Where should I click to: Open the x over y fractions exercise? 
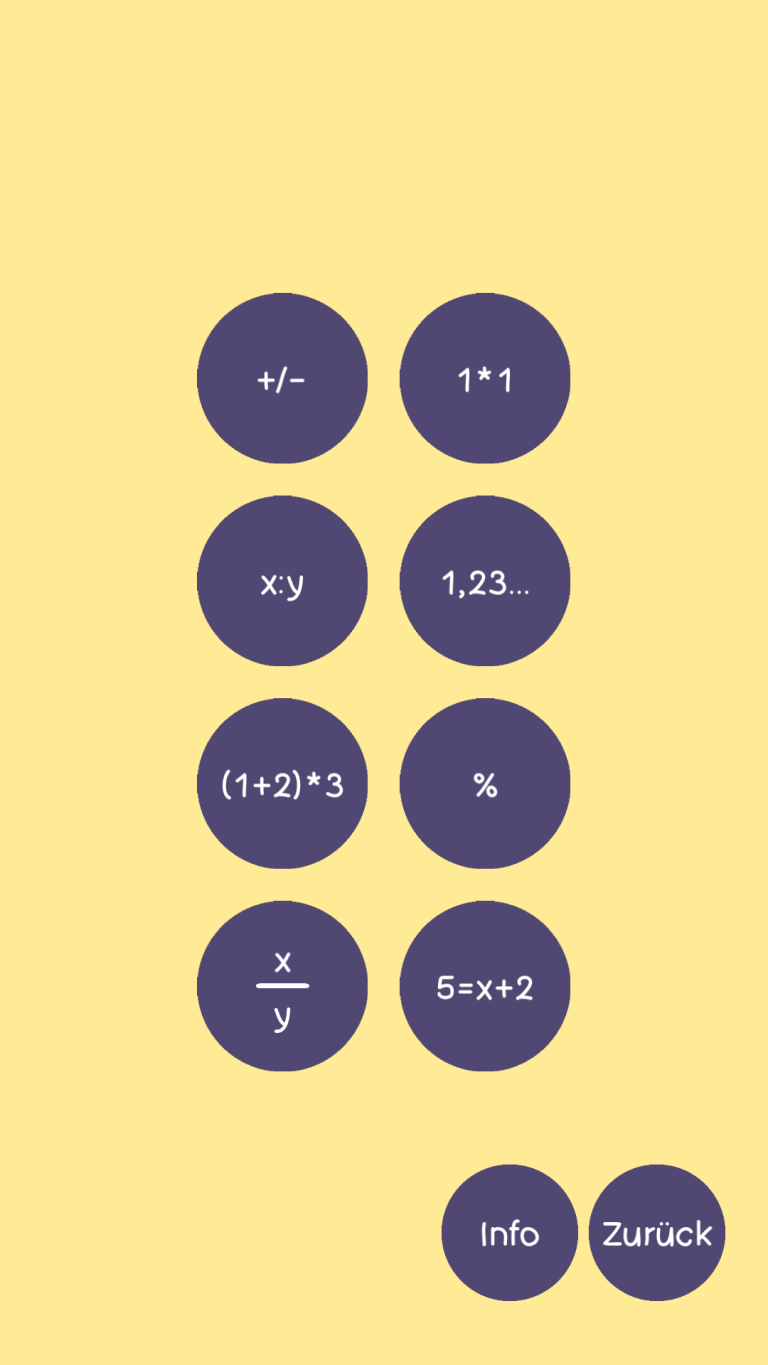pyautogui.click(x=282, y=986)
